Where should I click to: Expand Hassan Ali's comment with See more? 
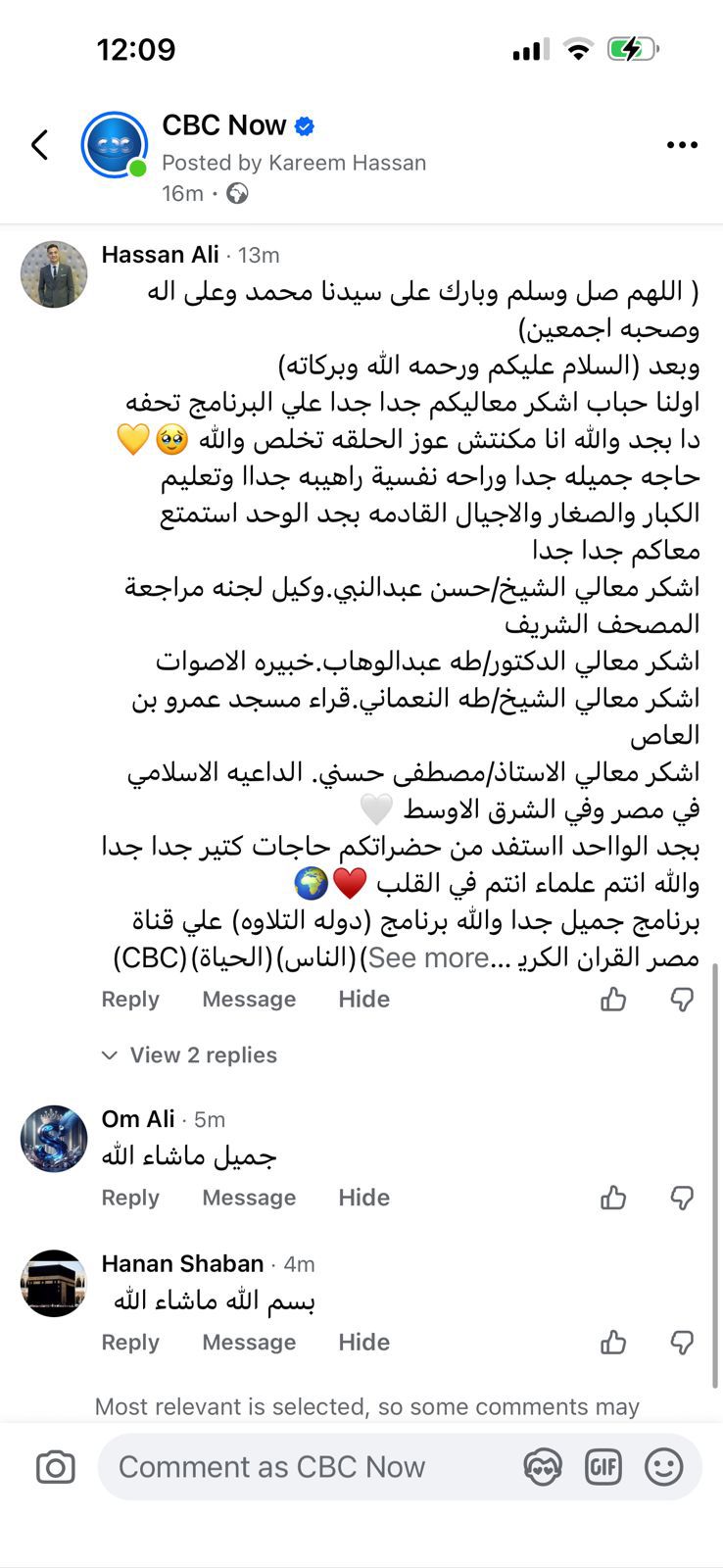[x=428, y=957]
